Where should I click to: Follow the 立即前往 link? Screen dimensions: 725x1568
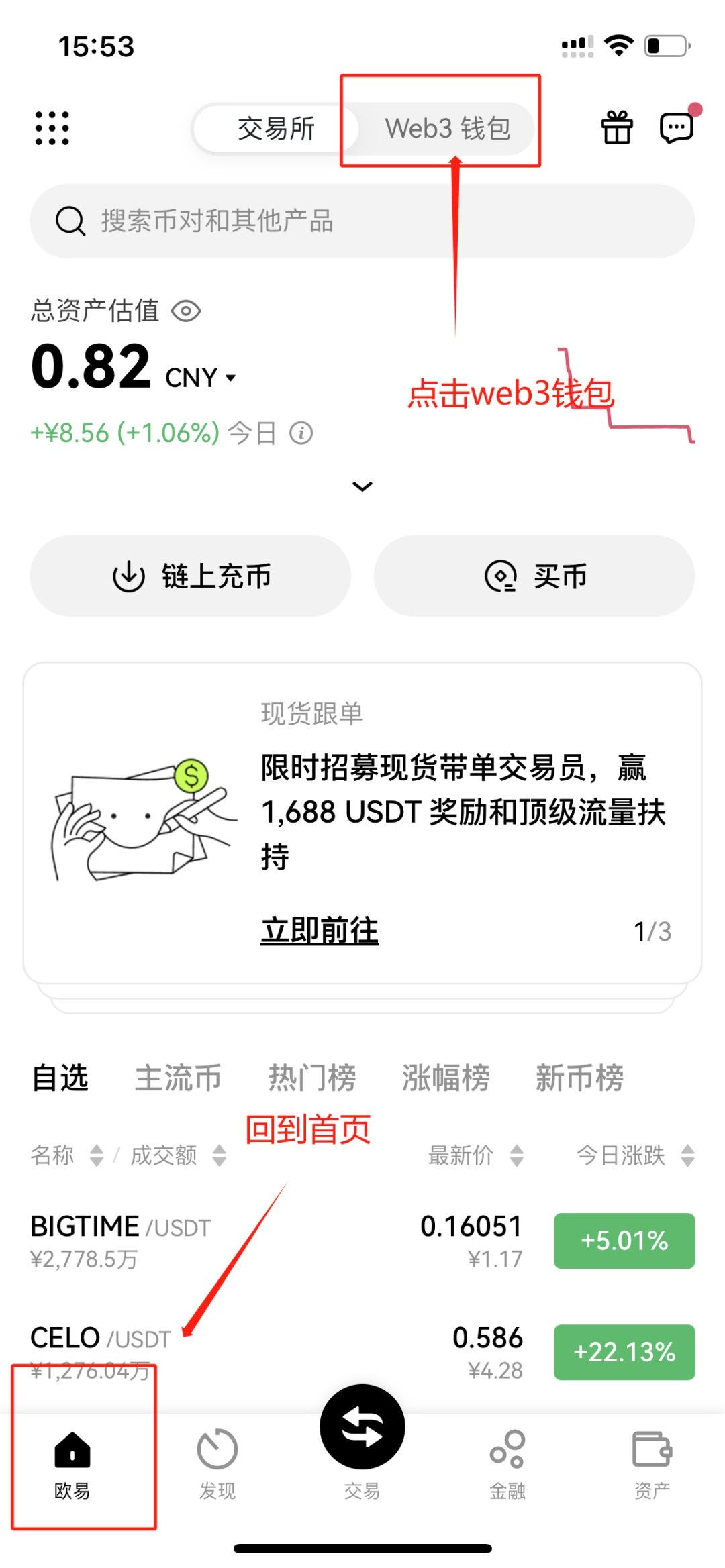pyautogui.click(x=320, y=931)
